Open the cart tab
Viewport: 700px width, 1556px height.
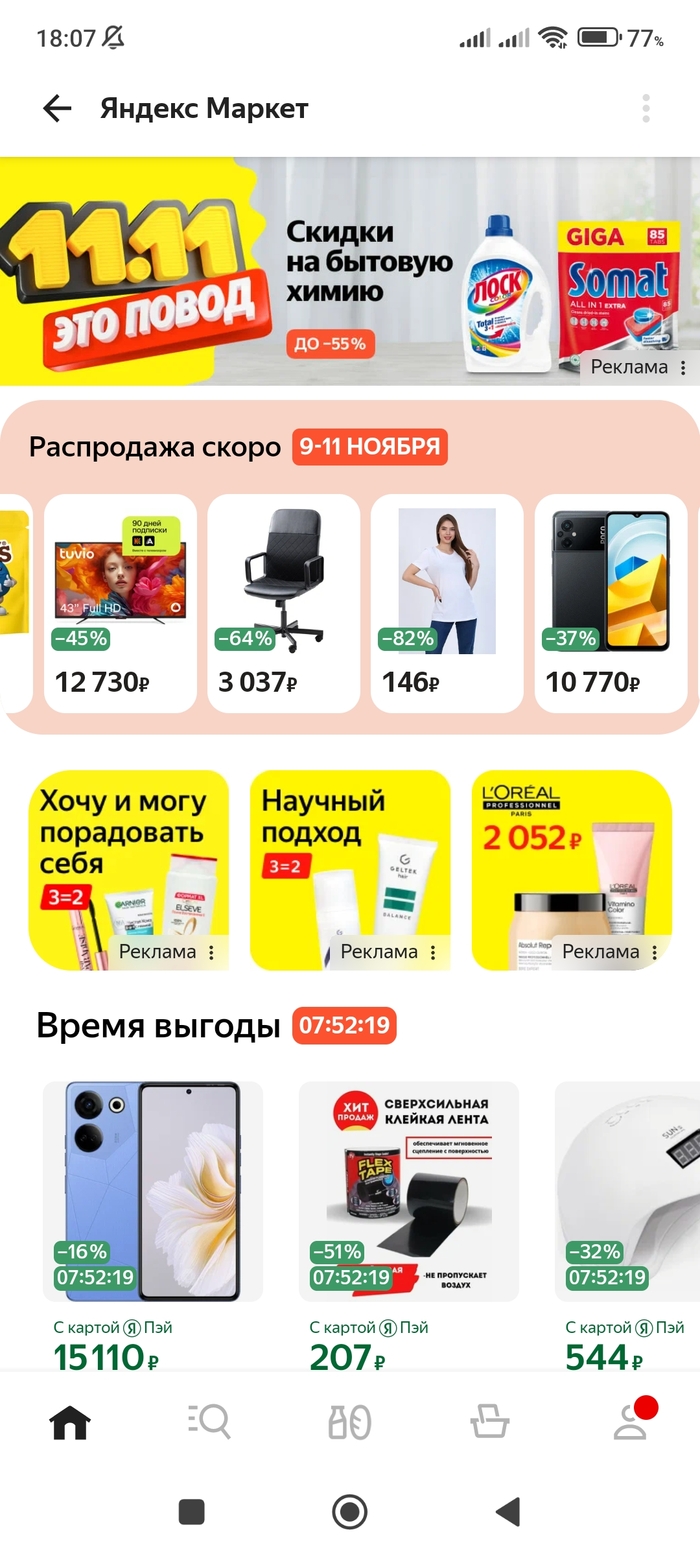(490, 1422)
